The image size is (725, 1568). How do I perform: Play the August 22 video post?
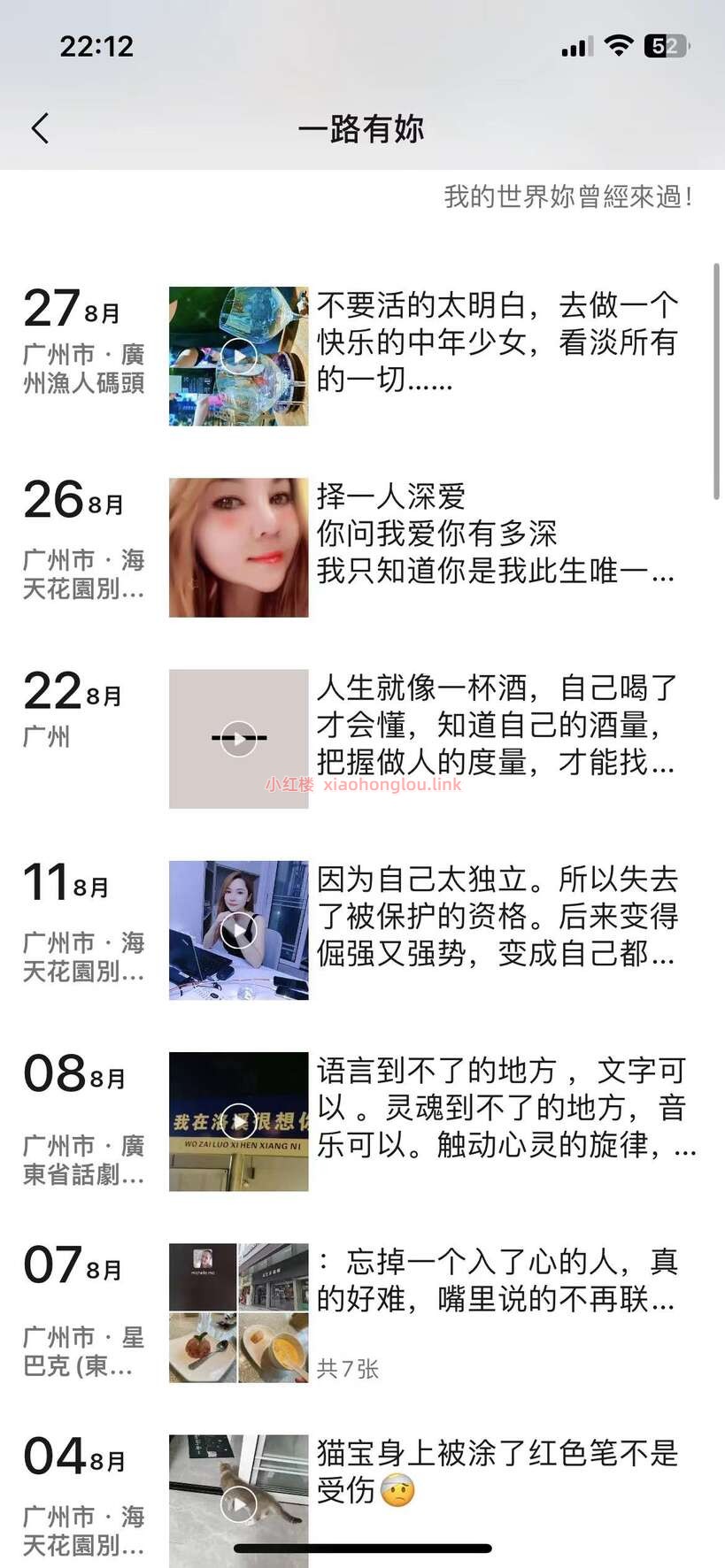tap(237, 737)
